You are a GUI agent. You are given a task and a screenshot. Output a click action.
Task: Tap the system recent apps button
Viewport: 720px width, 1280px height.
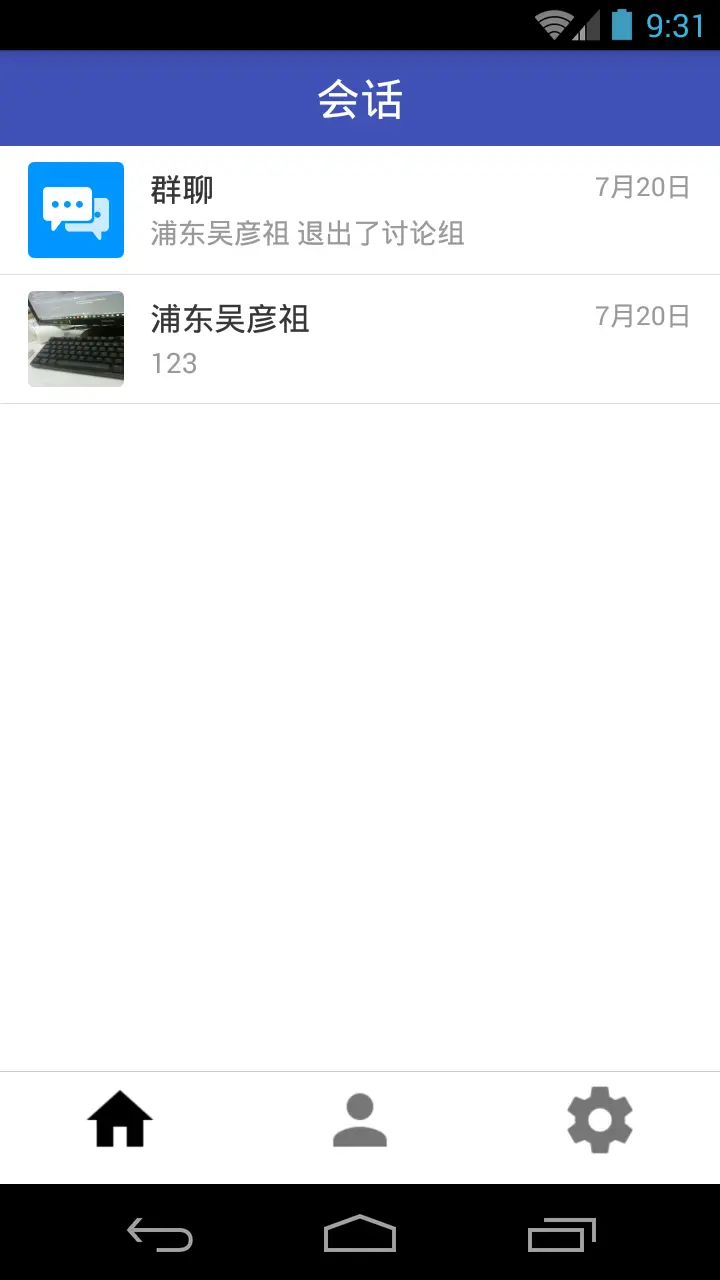(562, 1234)
